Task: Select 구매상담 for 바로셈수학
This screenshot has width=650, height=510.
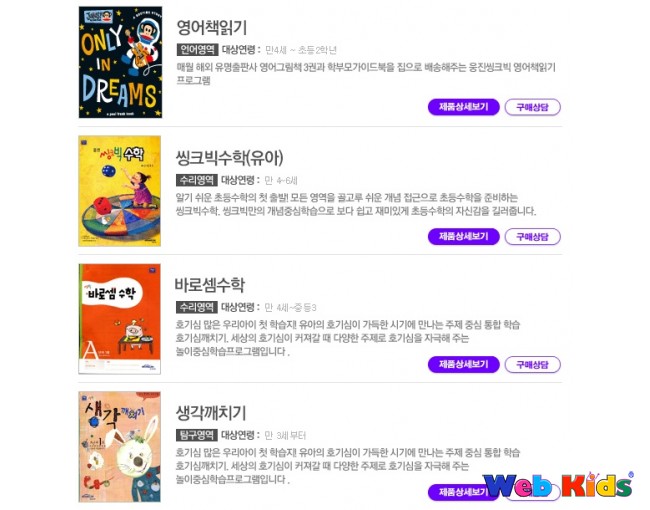Action: pyautogui.click(x=532, y=365)
